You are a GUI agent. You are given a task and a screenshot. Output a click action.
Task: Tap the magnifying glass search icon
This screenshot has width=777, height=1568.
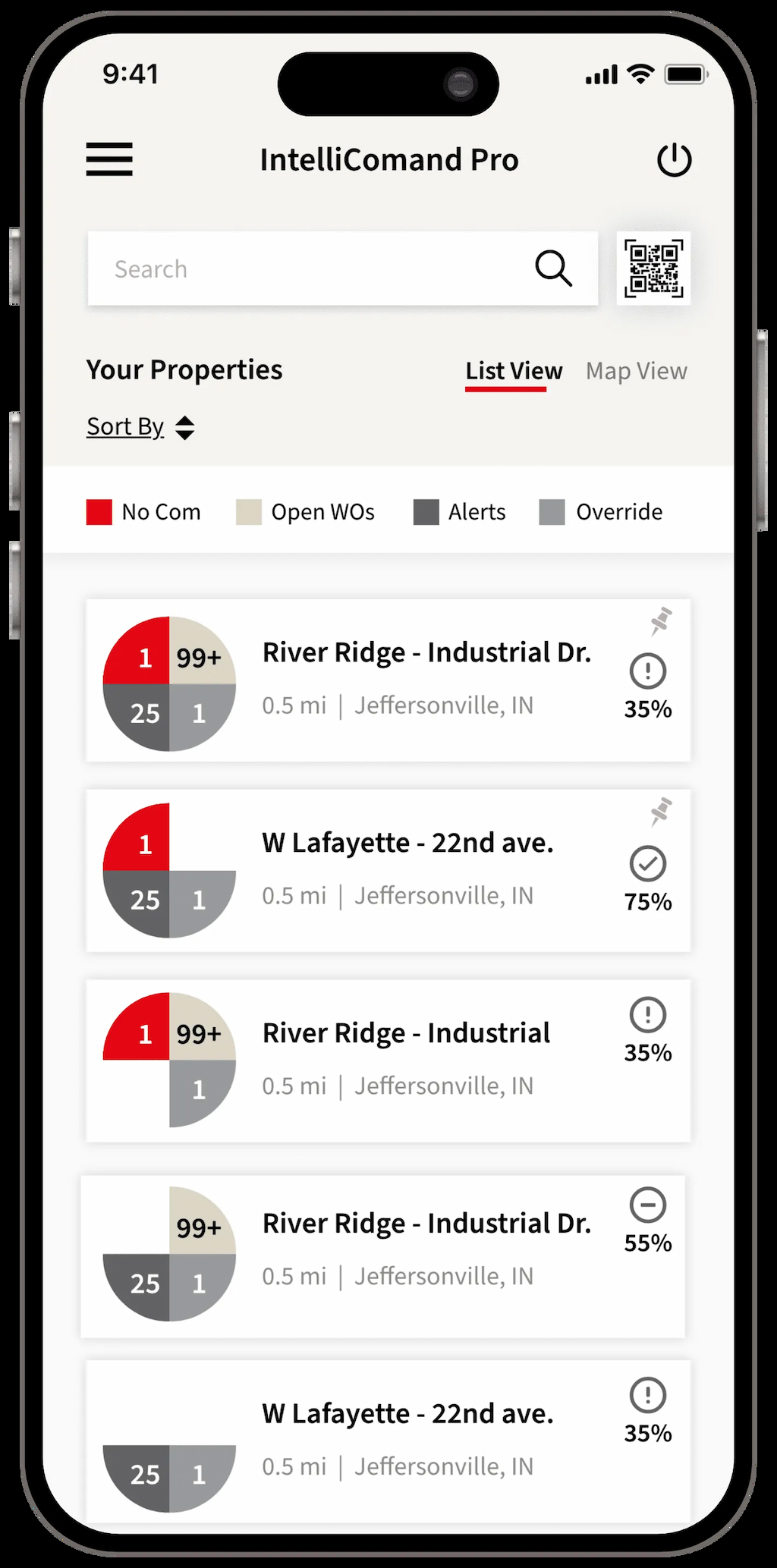tap(553, 269)
